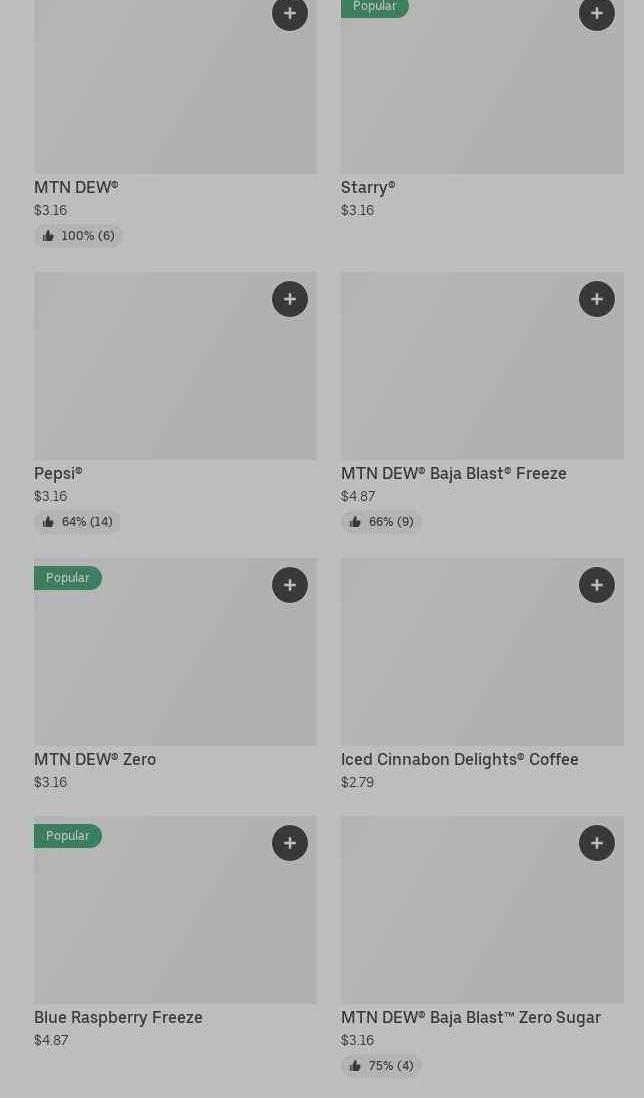Add Pepsi to the order

coord(290,299)
